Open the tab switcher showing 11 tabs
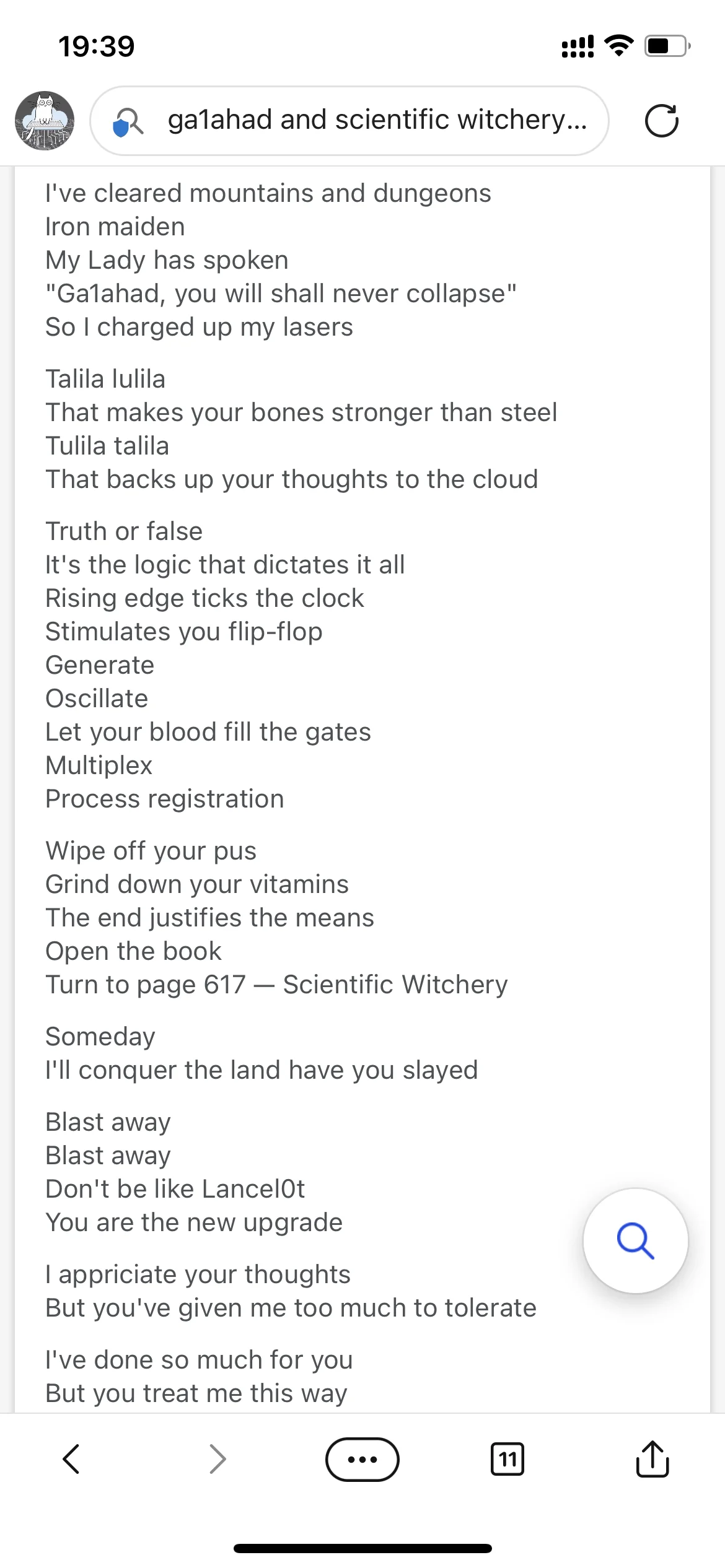Image resolution: width=725 pixels, height=1568 pixels. [507, 1460]
